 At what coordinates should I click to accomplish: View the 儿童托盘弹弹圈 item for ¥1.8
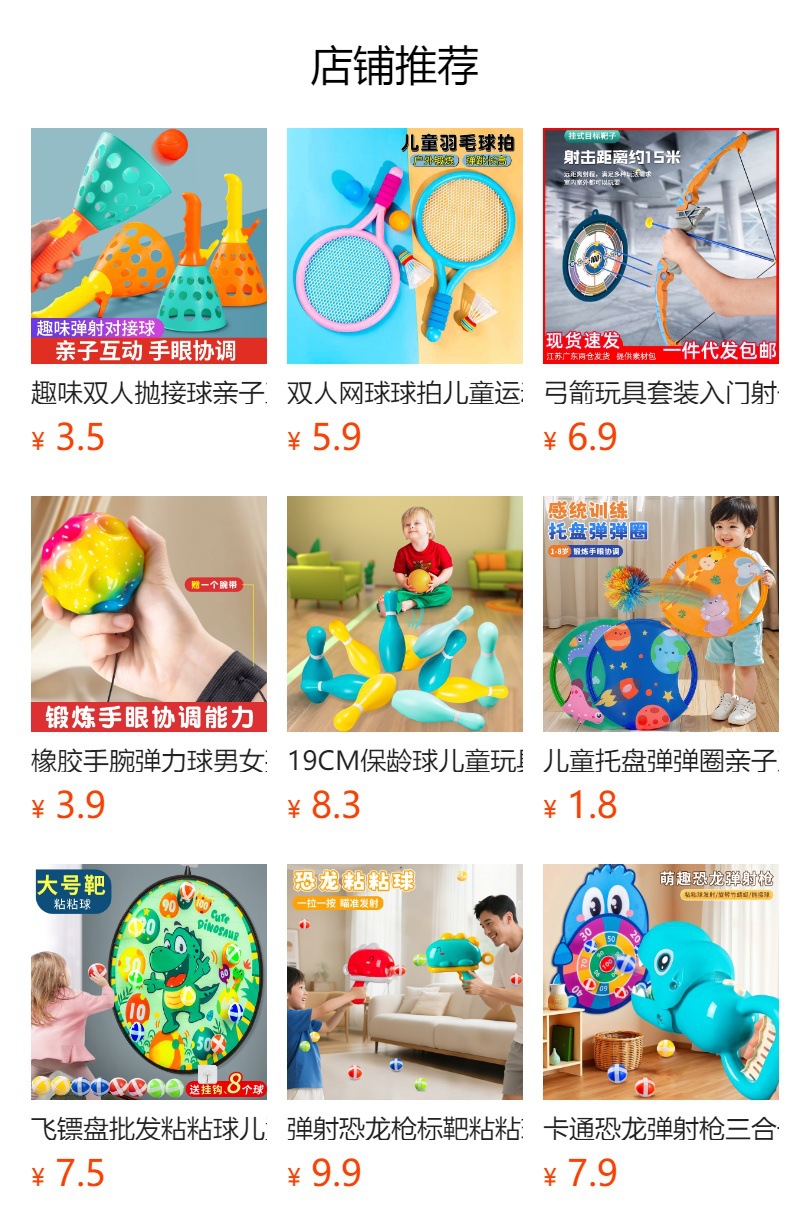[660, 614]
